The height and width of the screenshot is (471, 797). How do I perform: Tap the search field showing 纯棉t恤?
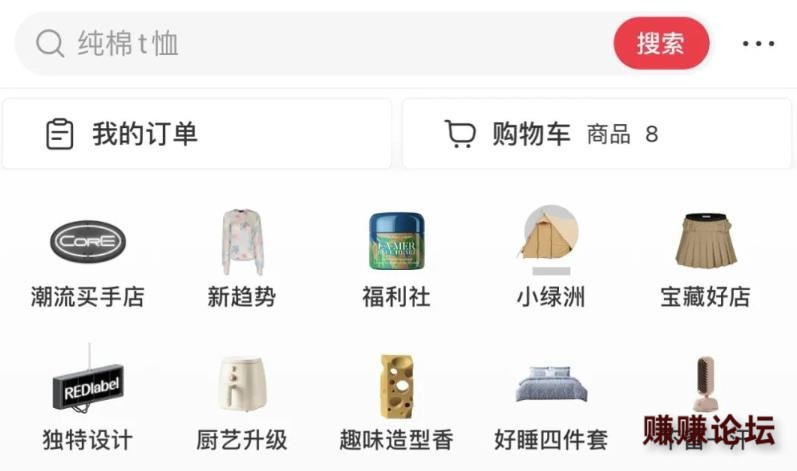(x=320, y=44)
